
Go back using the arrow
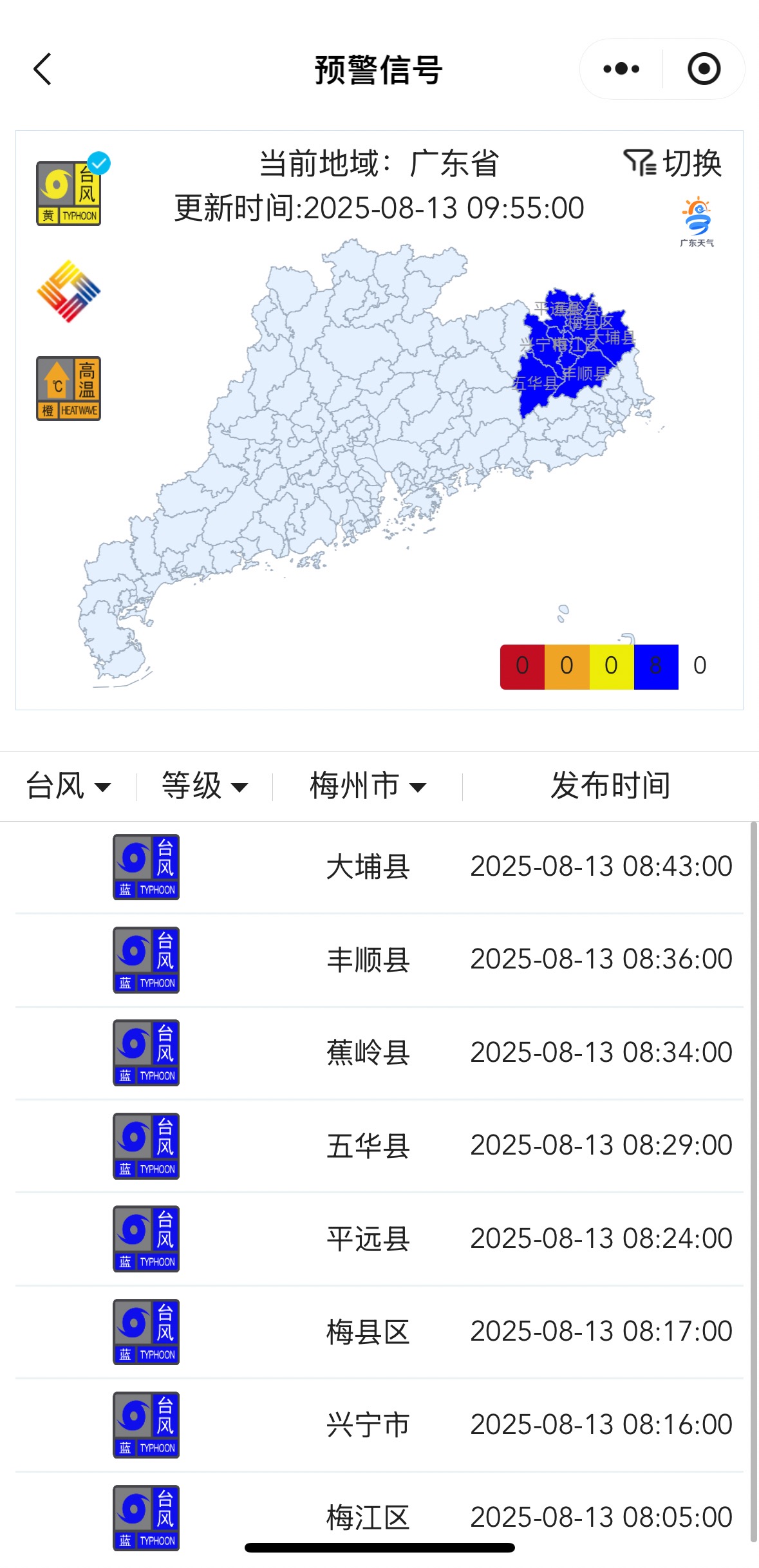pyautogui.click(x=42, y=69)
